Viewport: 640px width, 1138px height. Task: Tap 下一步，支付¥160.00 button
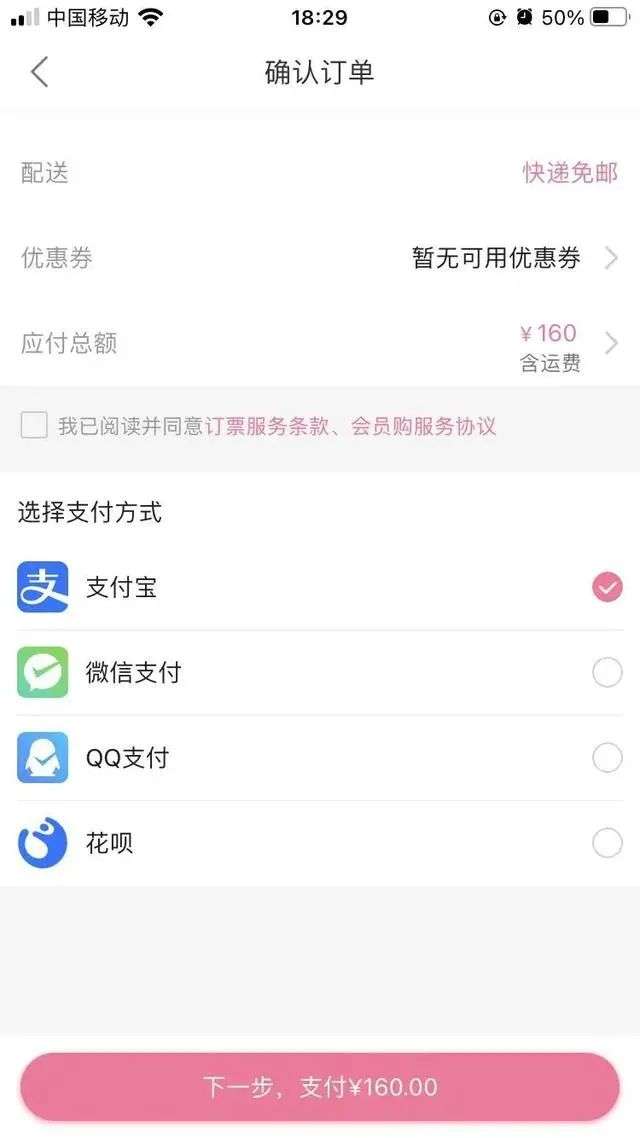320,1087
